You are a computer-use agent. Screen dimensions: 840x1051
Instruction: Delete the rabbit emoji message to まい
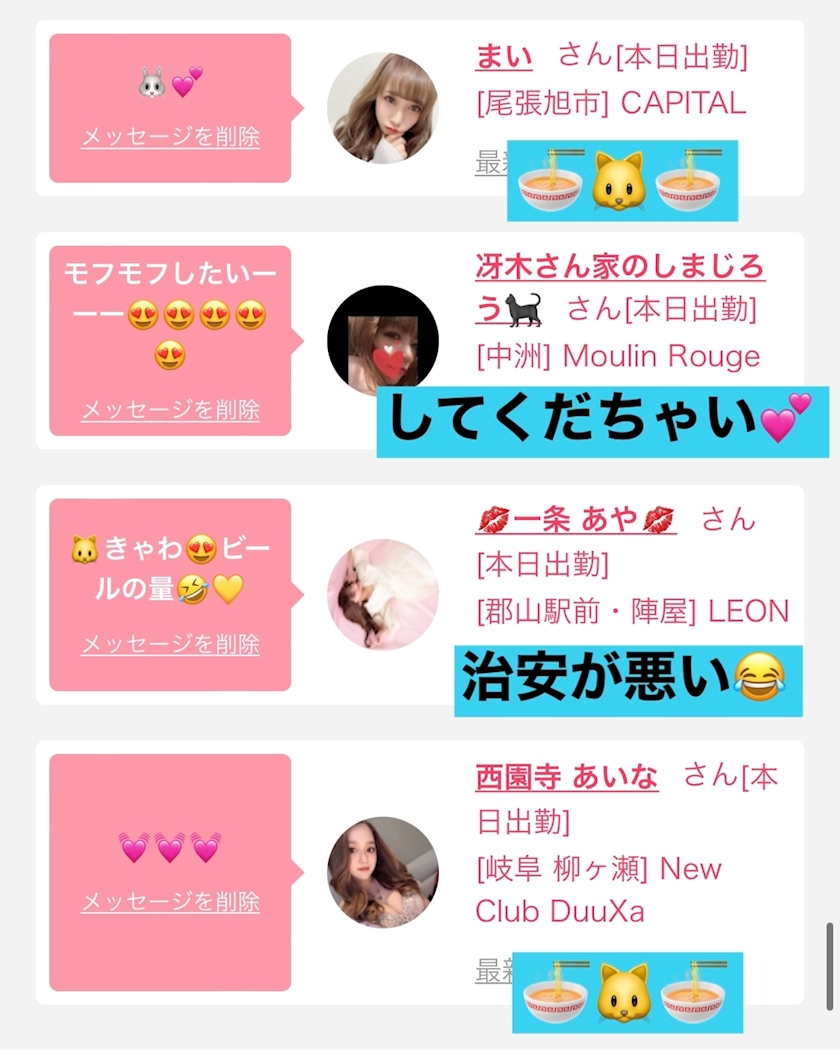coord(170,137)
